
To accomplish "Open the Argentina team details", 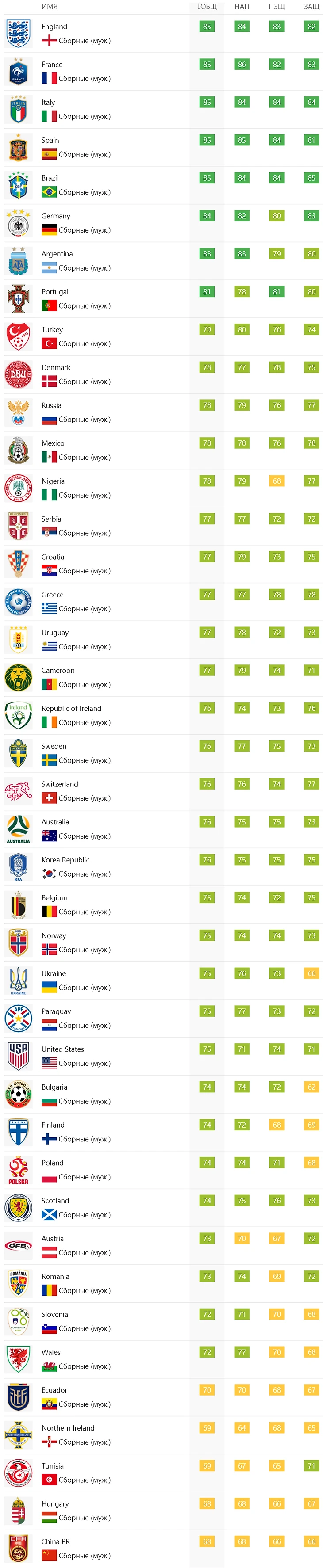I will (57, 254).
